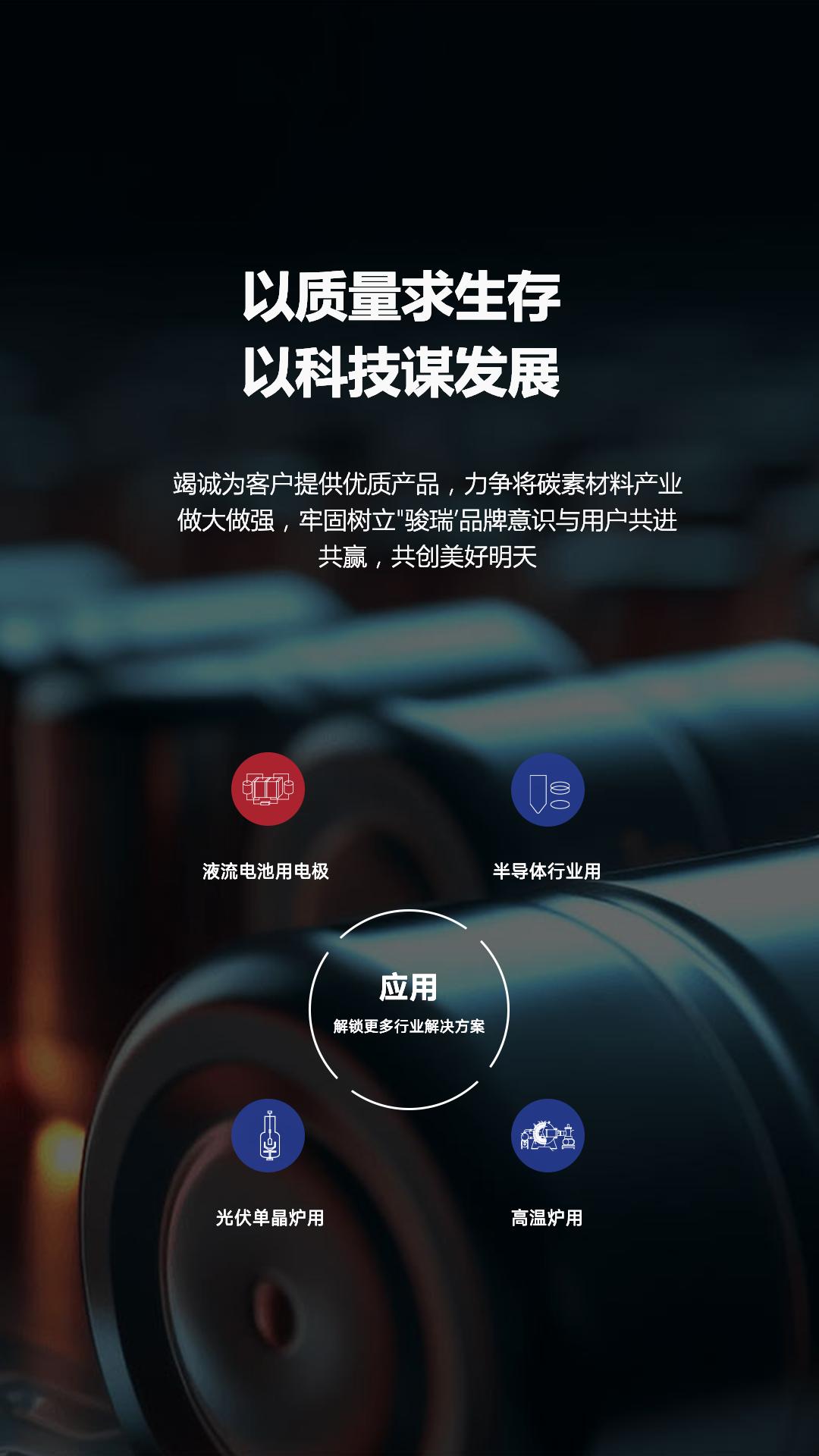
Task: Select the 半导体行业用 application icon
Action: coord(548,789)
